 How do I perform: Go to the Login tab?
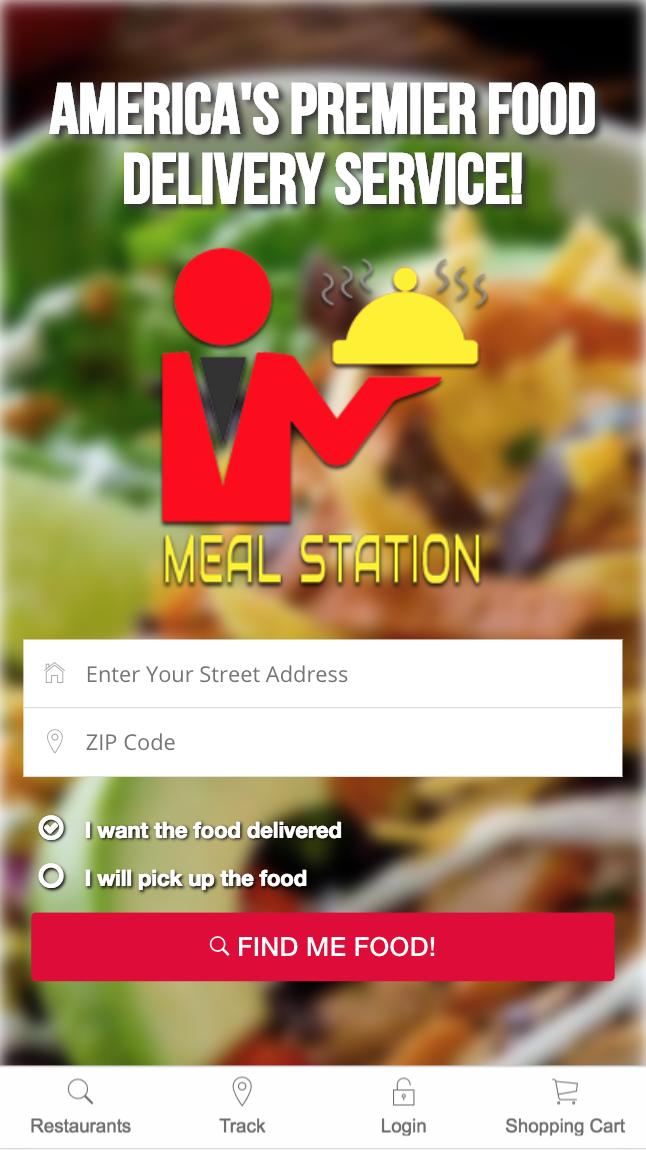click(x=403, y=1107)
